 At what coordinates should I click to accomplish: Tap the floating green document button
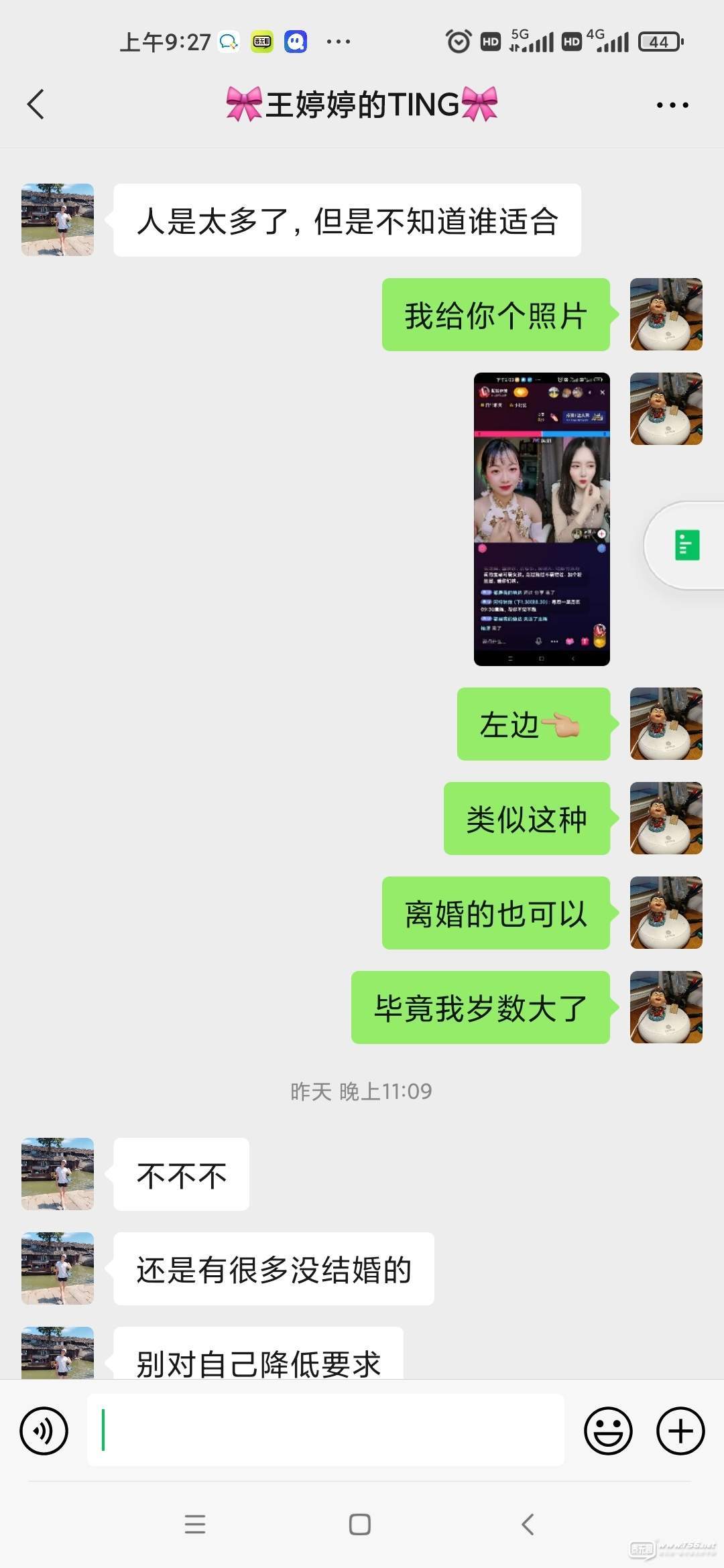687,545
